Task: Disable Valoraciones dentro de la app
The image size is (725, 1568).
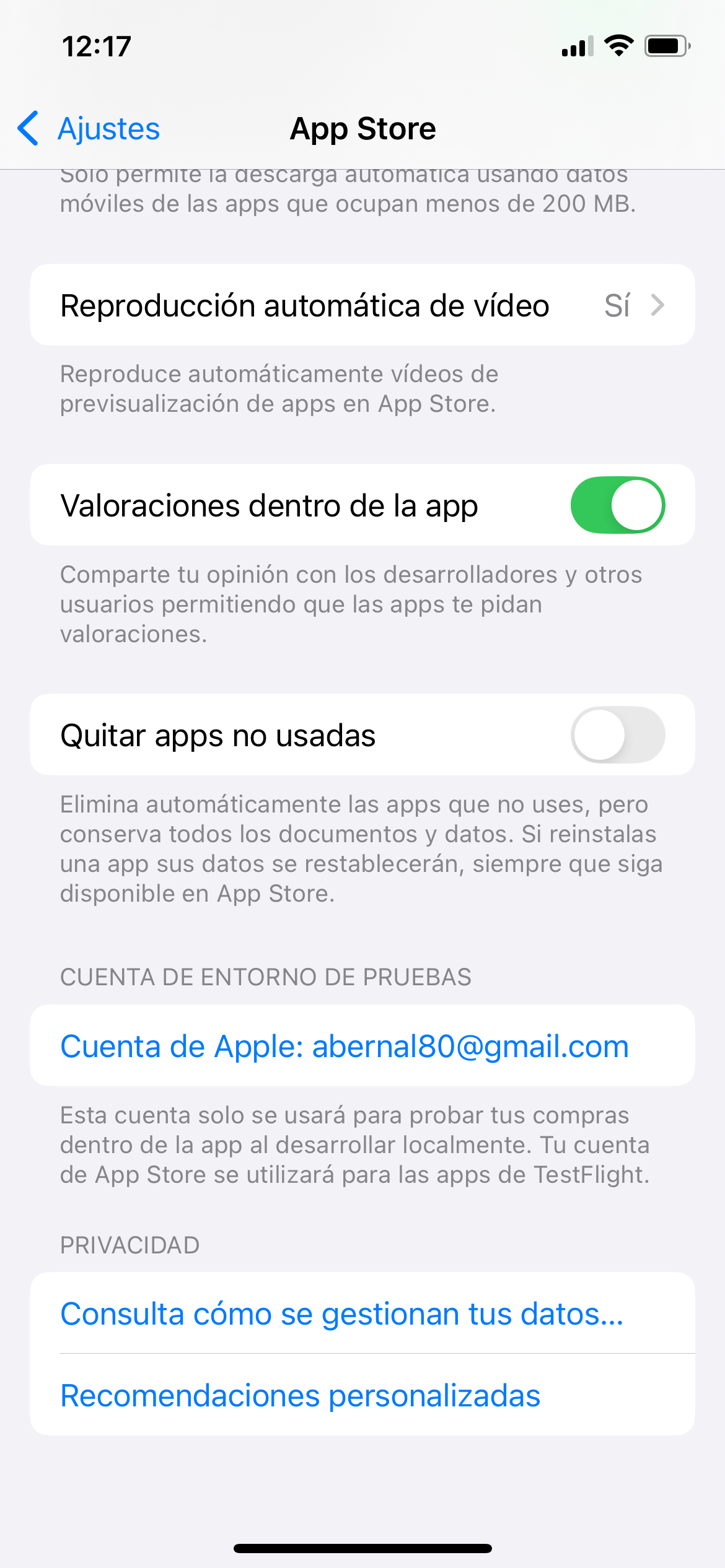Action: (x=617, y=505)
